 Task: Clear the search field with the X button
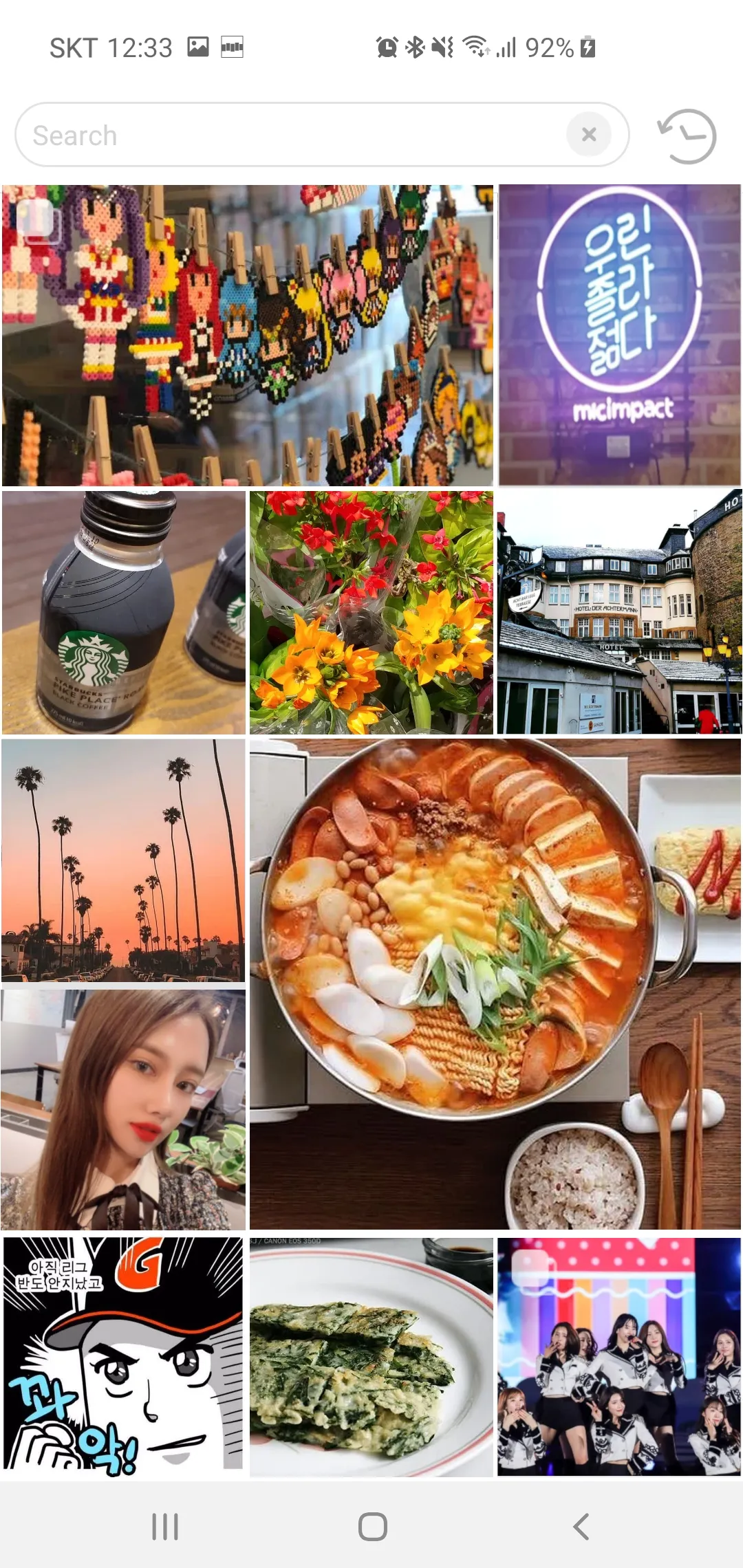589,135
